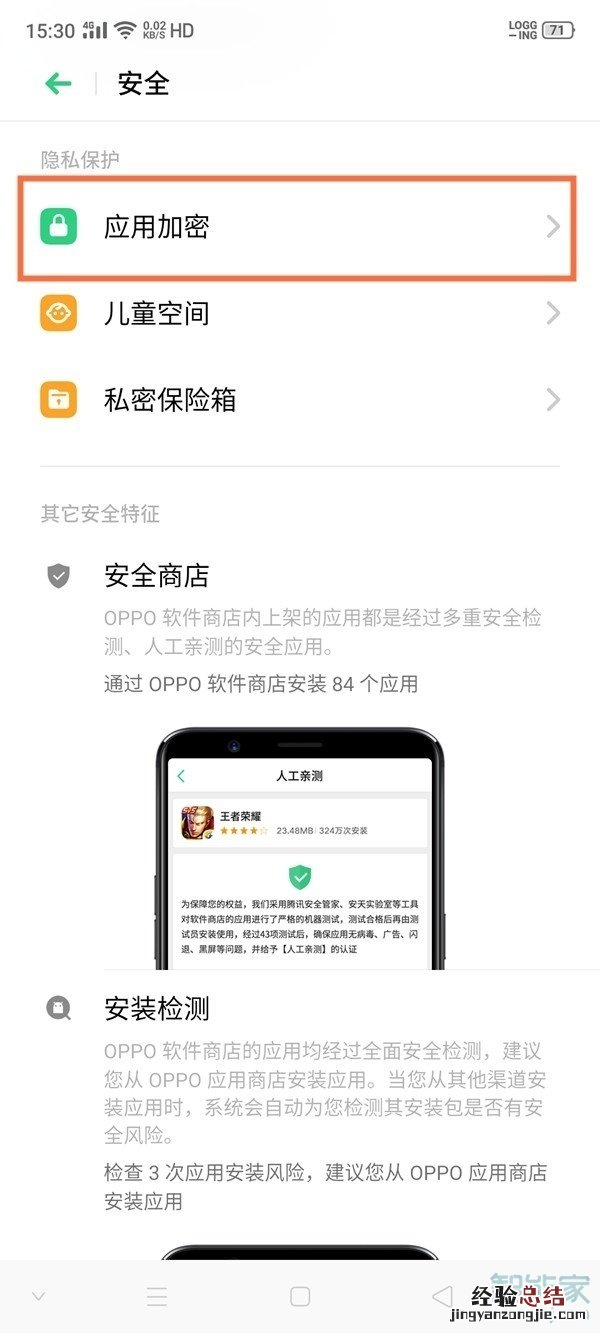Screen dimensions: 600x1333
Task: Open 私密保险箱
Action: 298,400
